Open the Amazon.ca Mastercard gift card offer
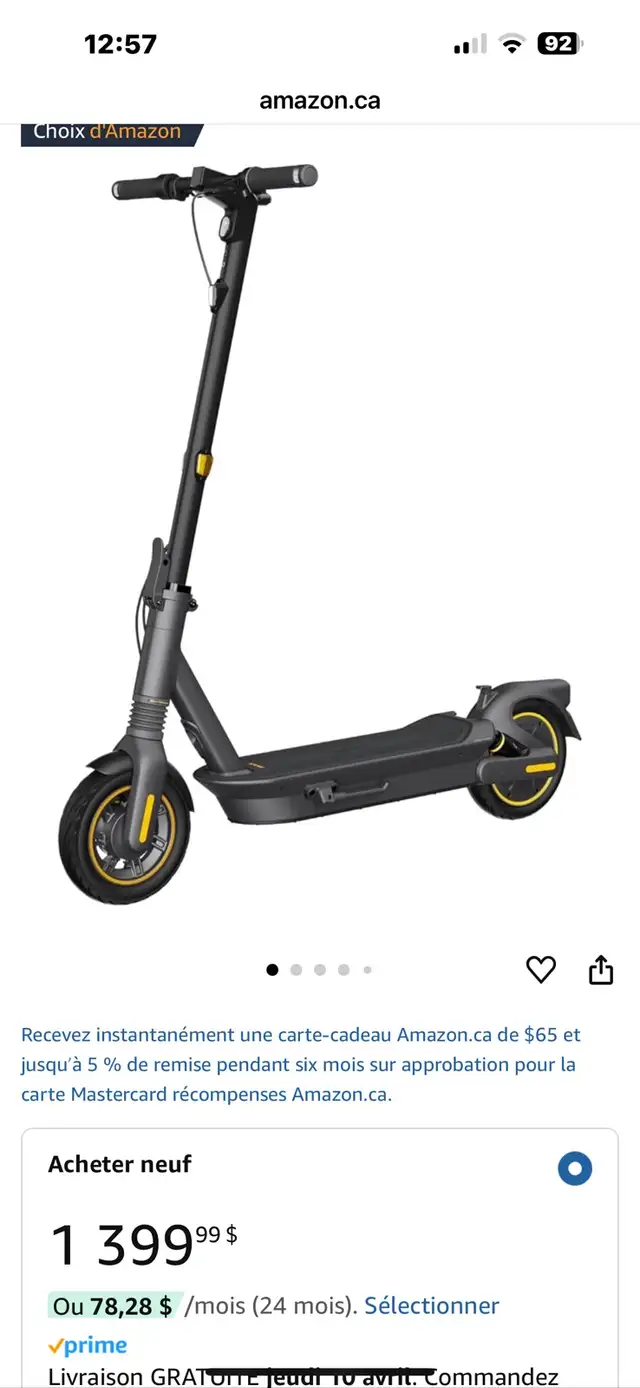The width and height of the screenshot is (640, 1388). 301,1064
